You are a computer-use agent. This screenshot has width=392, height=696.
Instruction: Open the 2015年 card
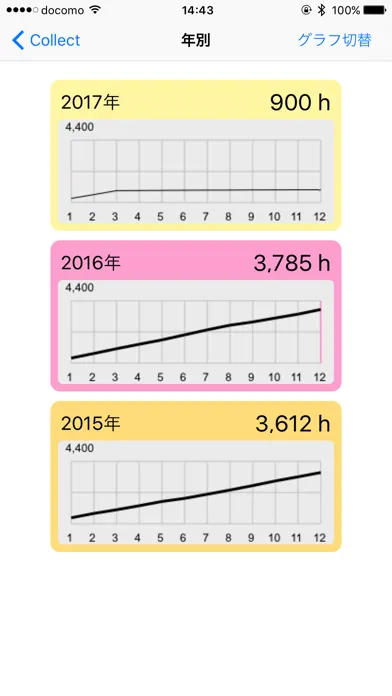pos(196,476)
